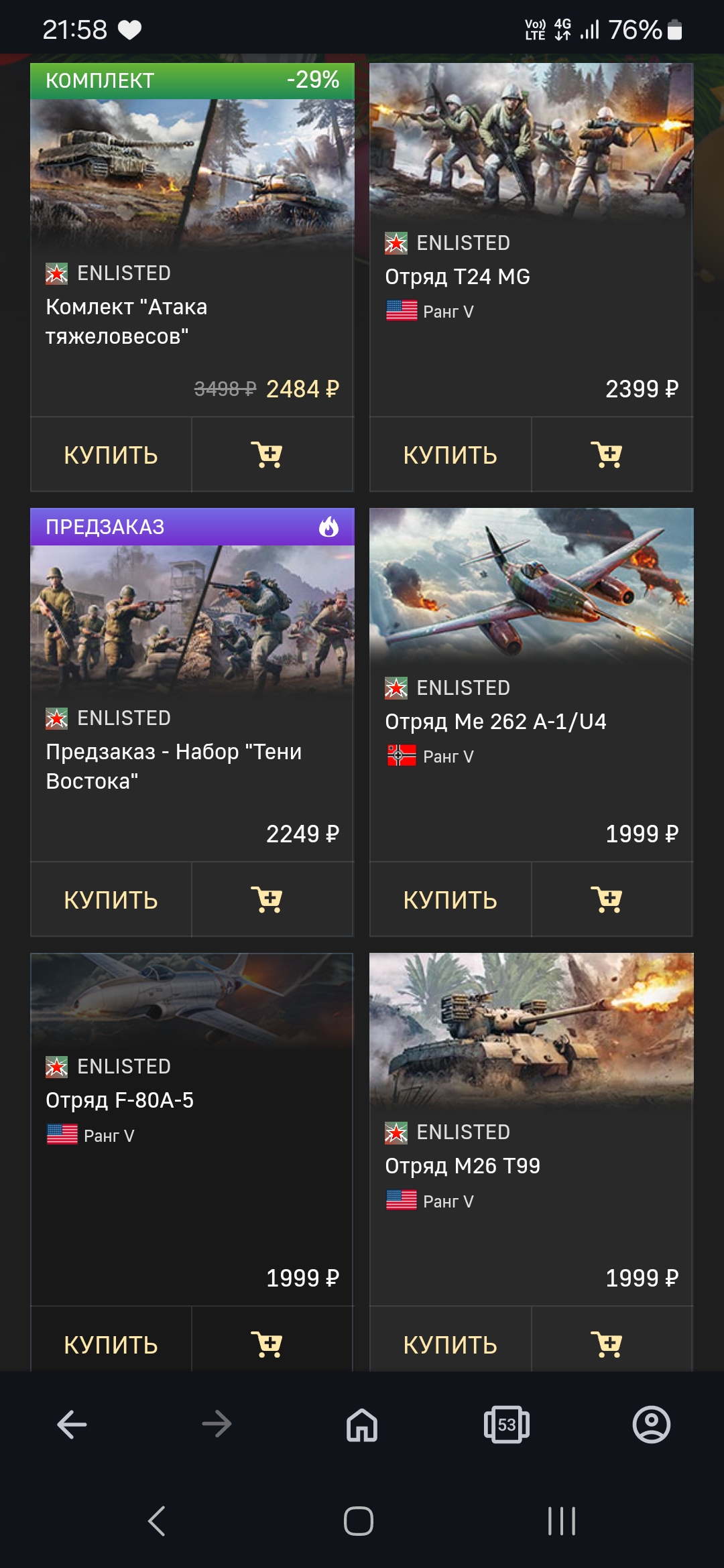
Task: Add "Атака тяжеловесов" bundle to cart
Action: coord(267,455)
